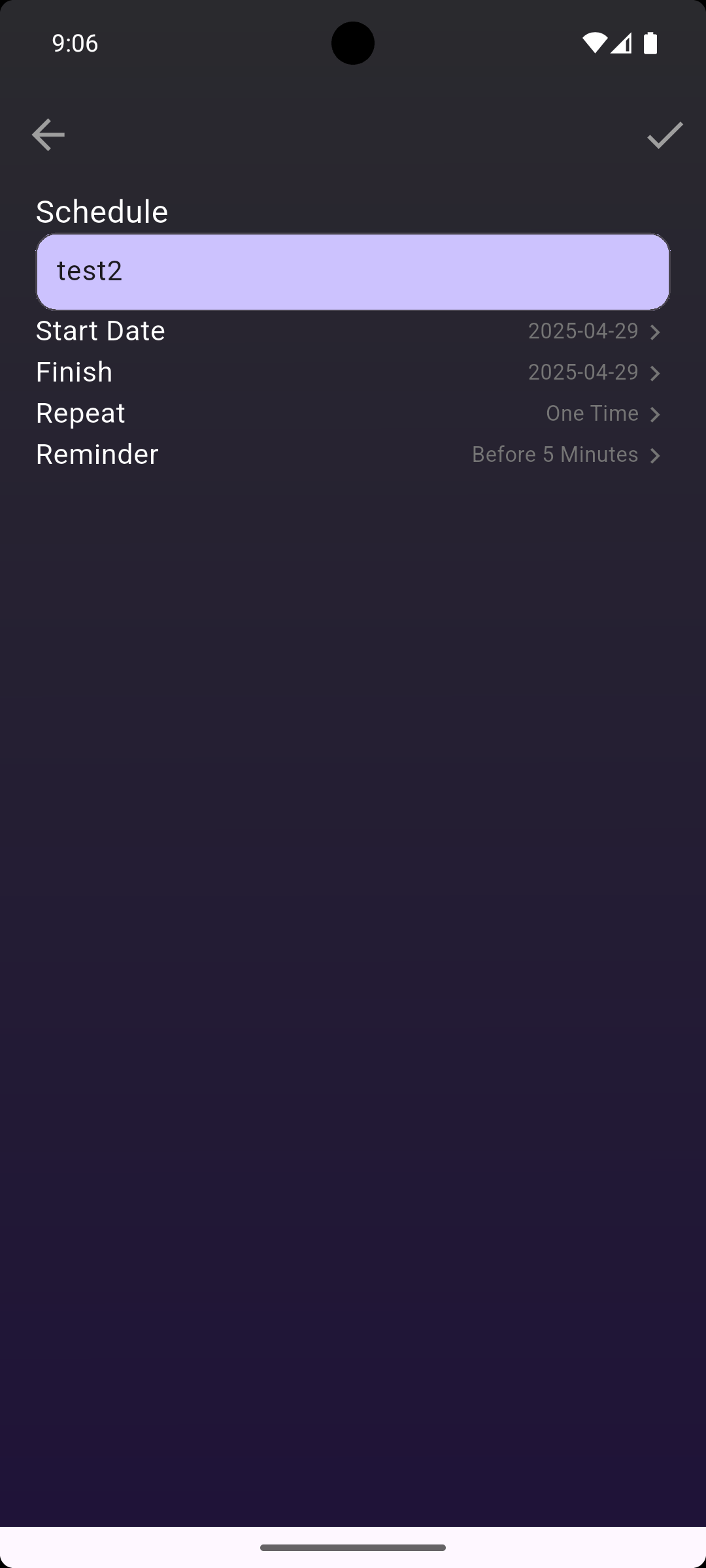Tap the battery status icon

click(650, 42)
